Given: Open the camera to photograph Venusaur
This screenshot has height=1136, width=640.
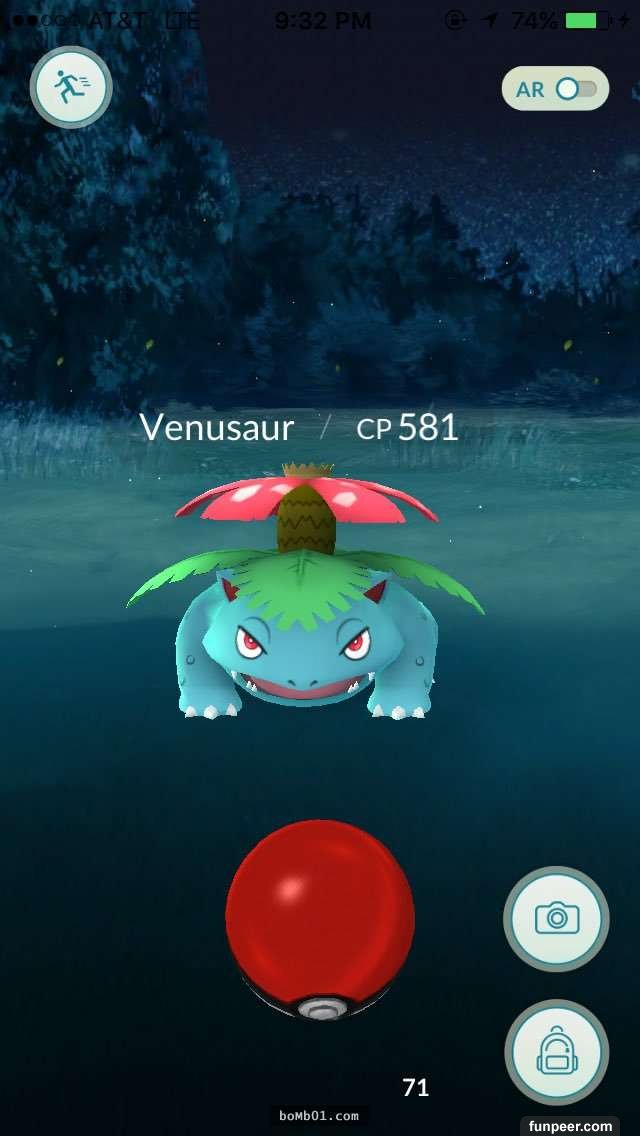Looking at the screenshot, I should (556, 918).
